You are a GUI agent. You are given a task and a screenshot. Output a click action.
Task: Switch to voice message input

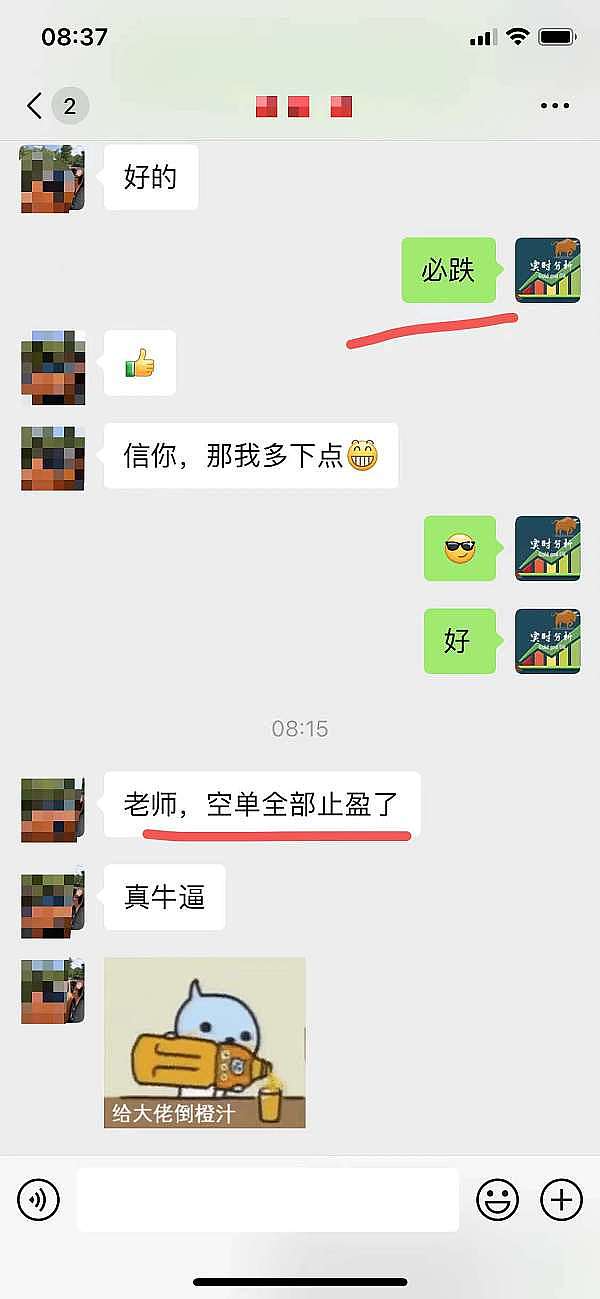point(39,1199)
